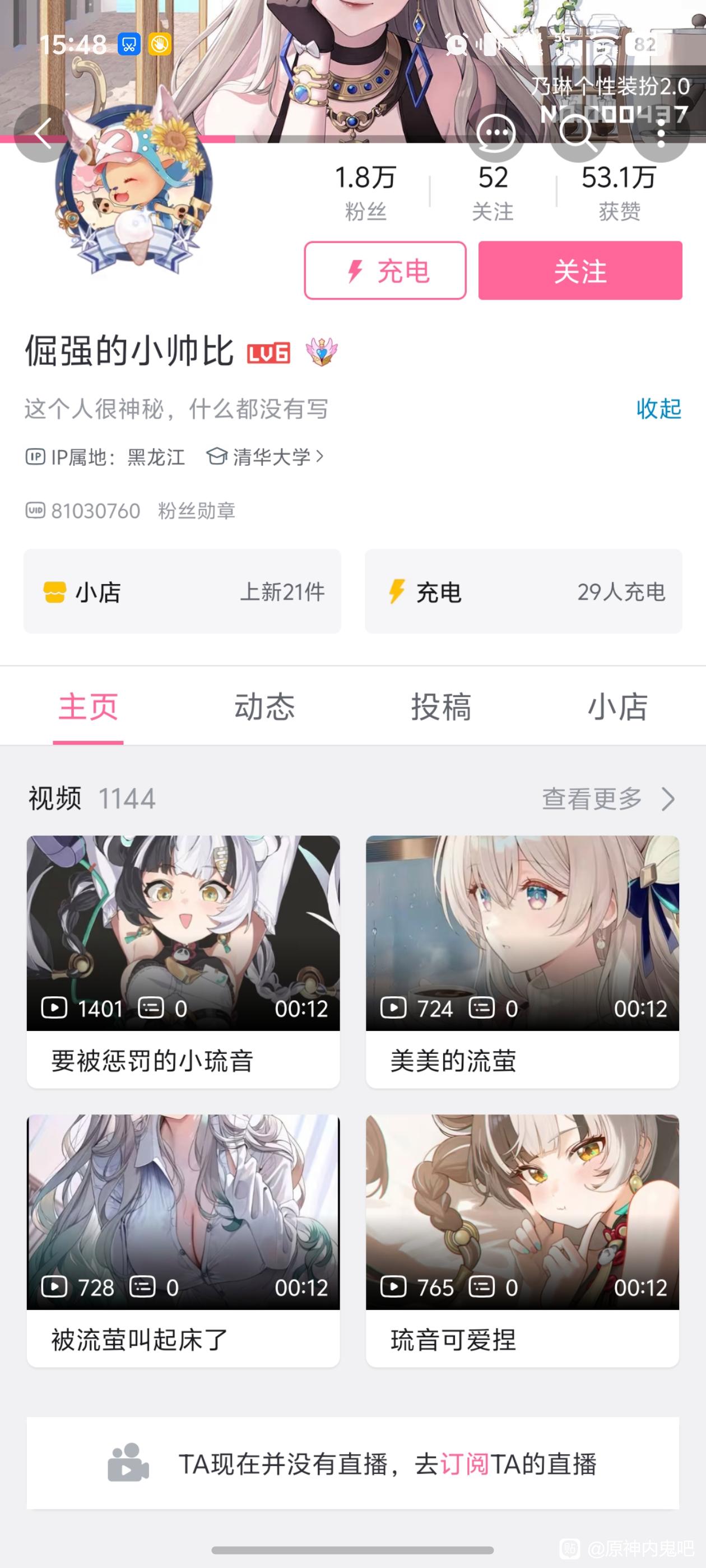The width and height of the screenshot is (706, 1568).
Task: Open the 充电 card showing 29人充电
Action: pyautogui.click(x=523, y=591)
